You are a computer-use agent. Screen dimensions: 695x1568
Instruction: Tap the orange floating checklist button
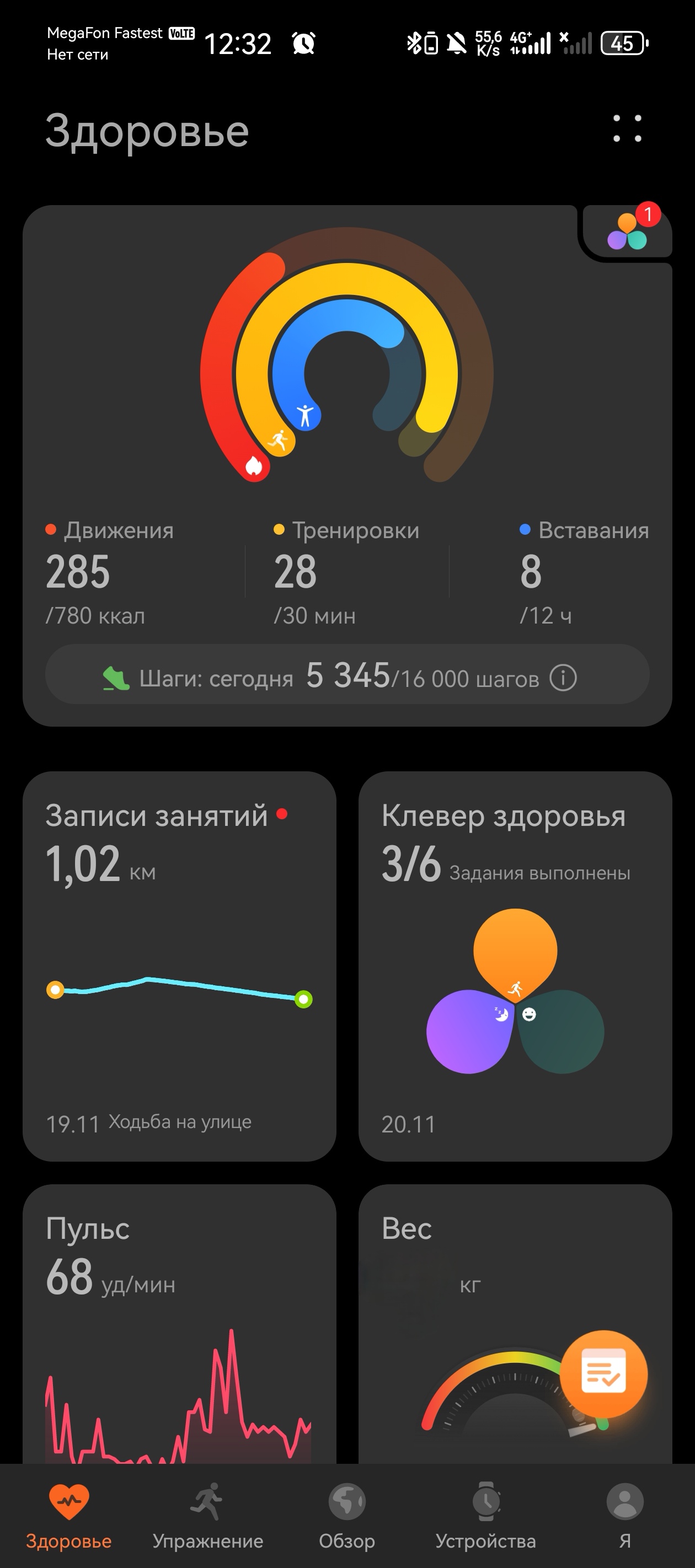pyautogui.click(x=603, y=1374)
